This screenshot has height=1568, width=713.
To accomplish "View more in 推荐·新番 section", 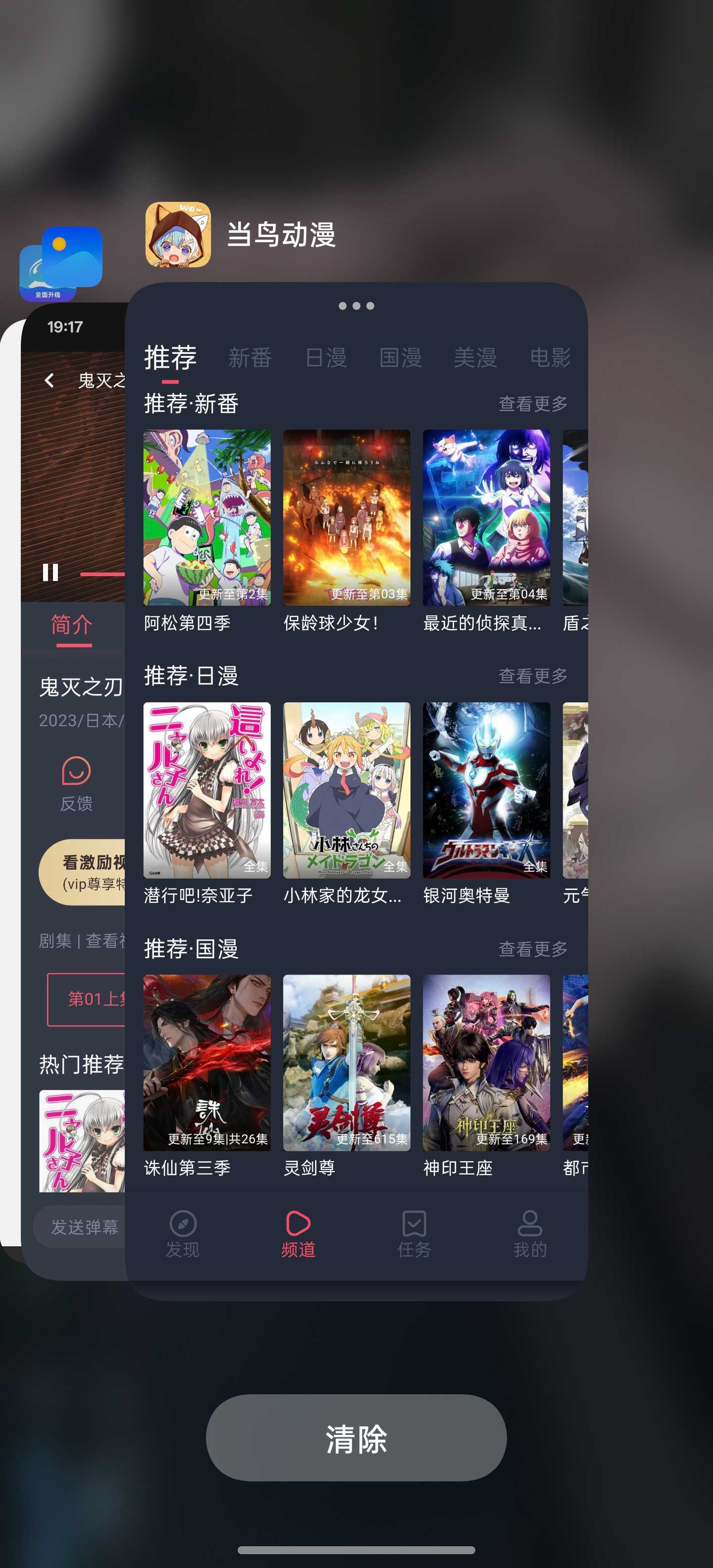I will tap(533, 403).
